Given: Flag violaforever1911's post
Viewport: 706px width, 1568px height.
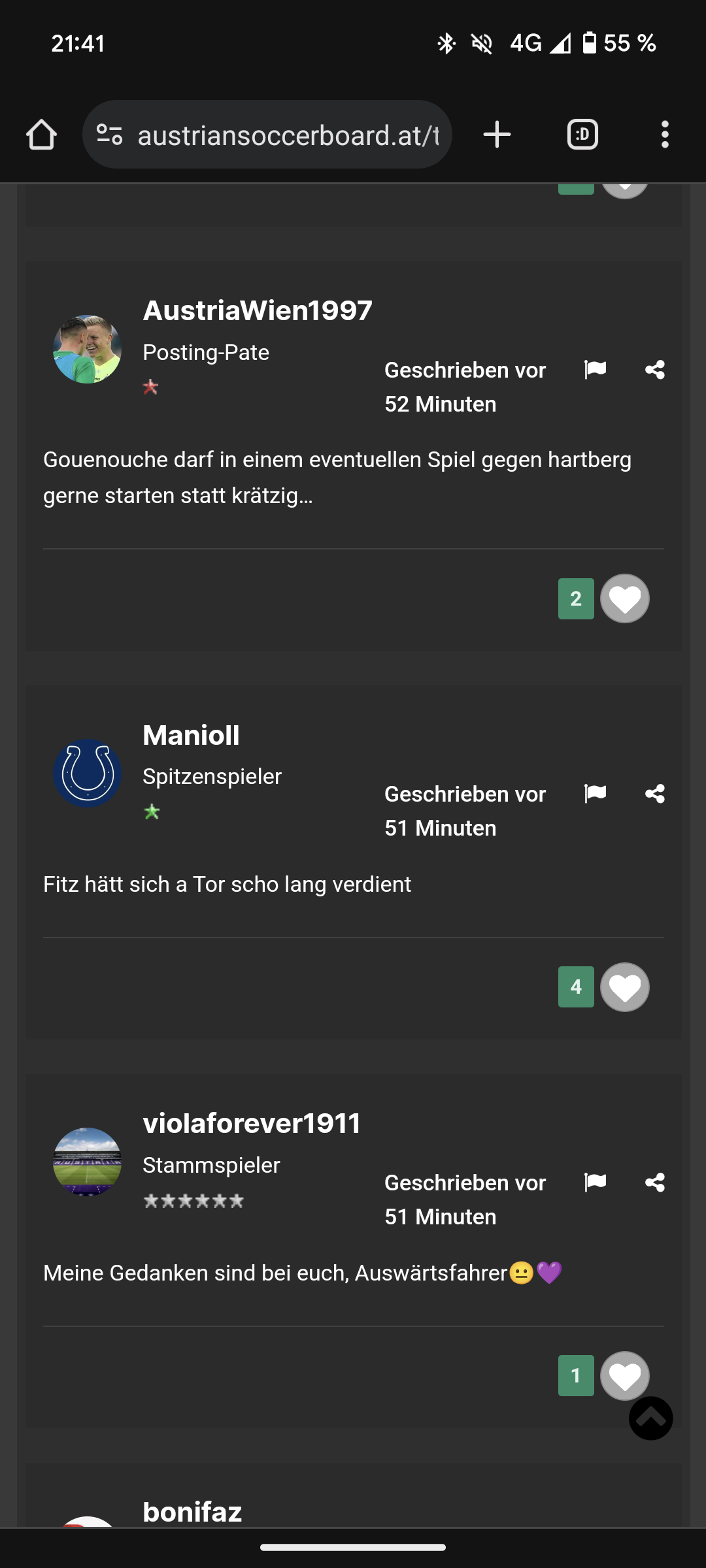Looking at the screenshot, I should 595,1183.
